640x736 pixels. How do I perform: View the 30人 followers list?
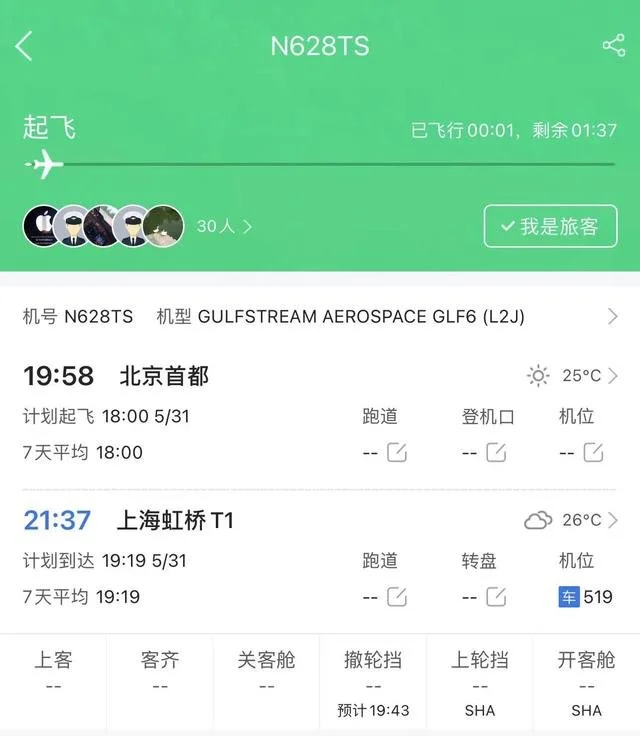224,226
